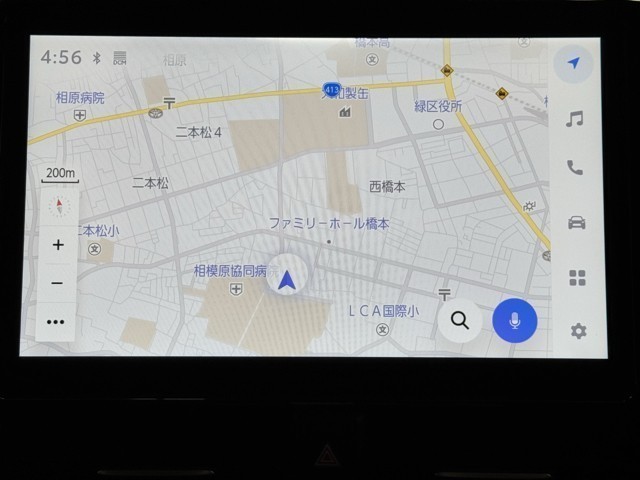Open the settings gear
The image size is (640, 480).
(578, 331)
